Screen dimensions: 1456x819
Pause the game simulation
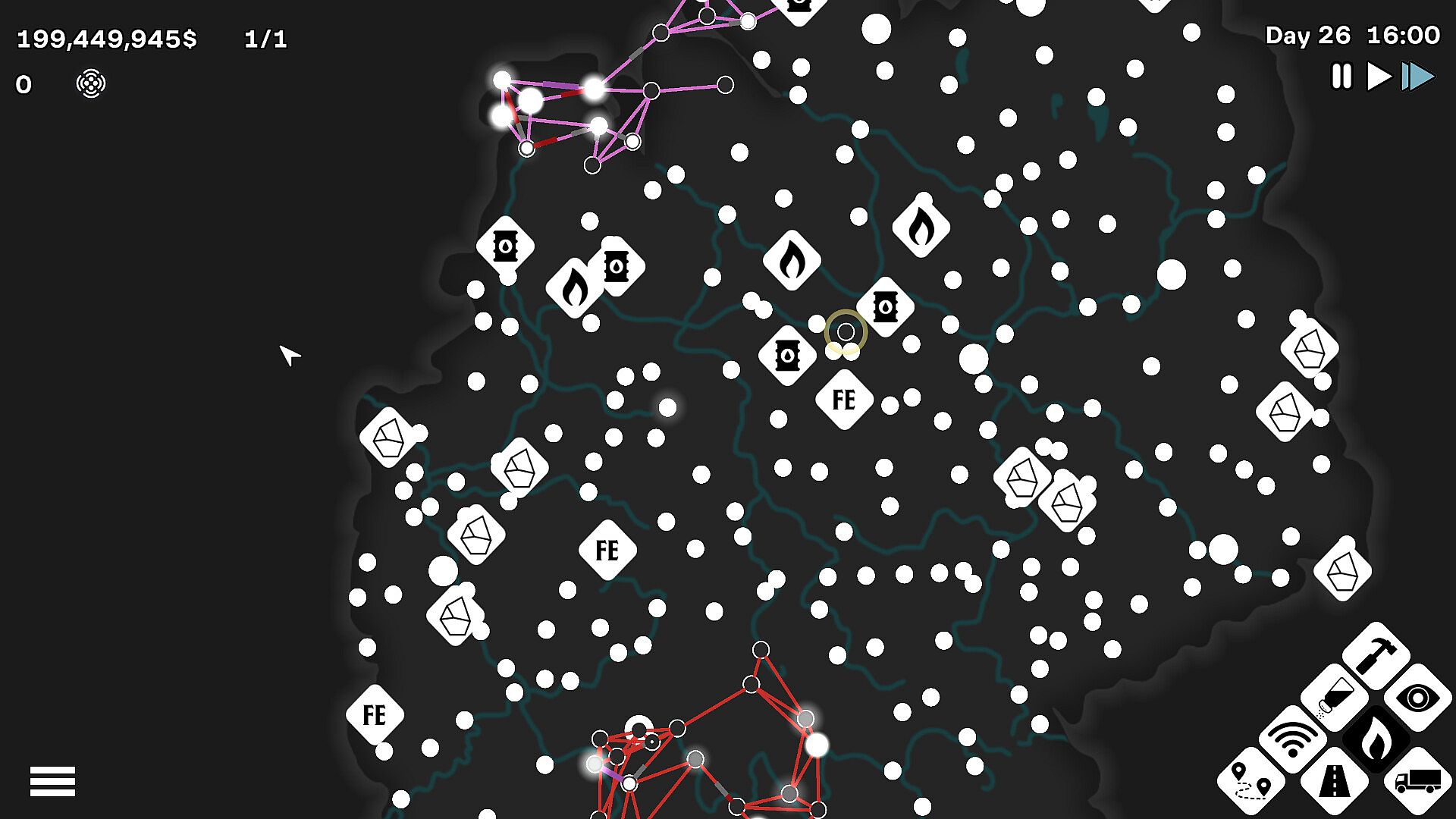click(1341, 77)
